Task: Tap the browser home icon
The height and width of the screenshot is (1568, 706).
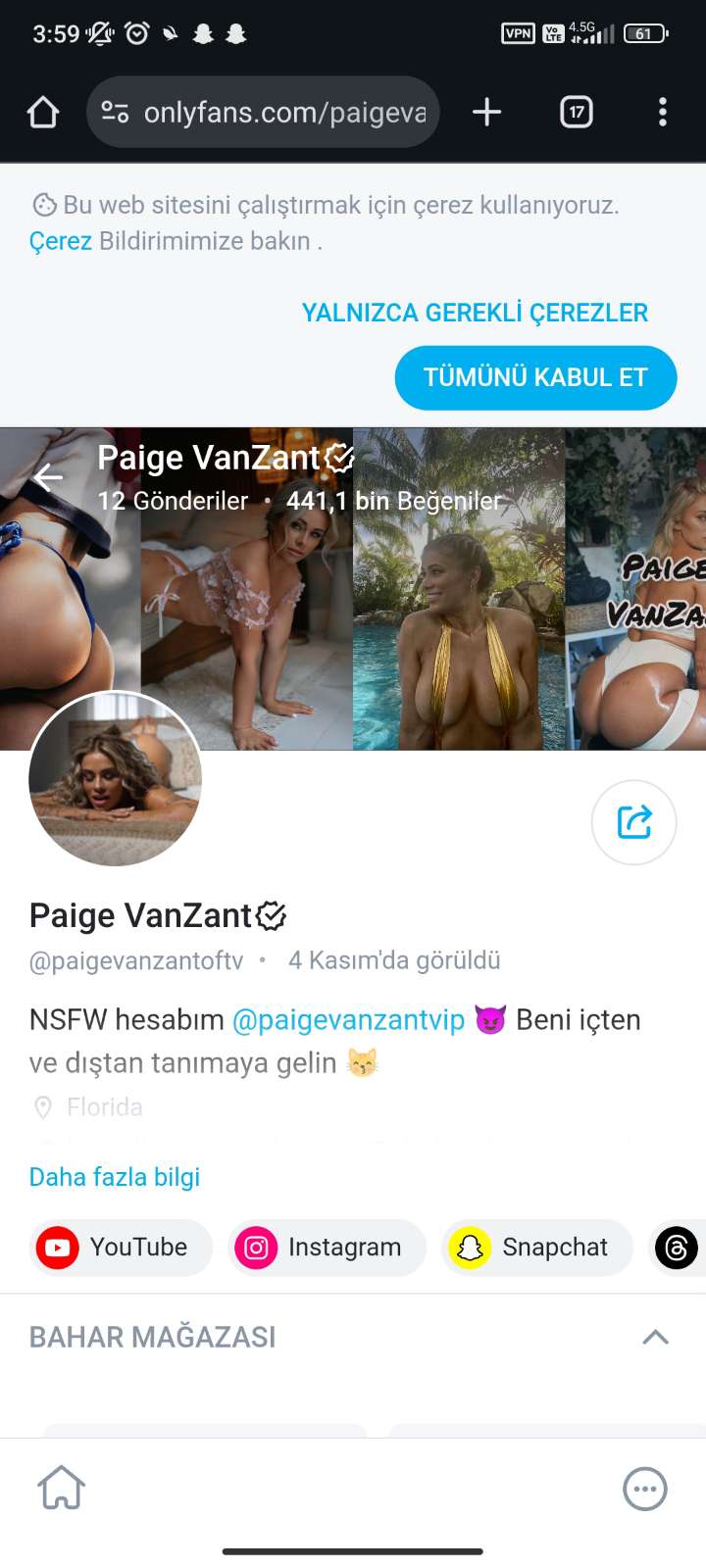Action: pos(43,112)
